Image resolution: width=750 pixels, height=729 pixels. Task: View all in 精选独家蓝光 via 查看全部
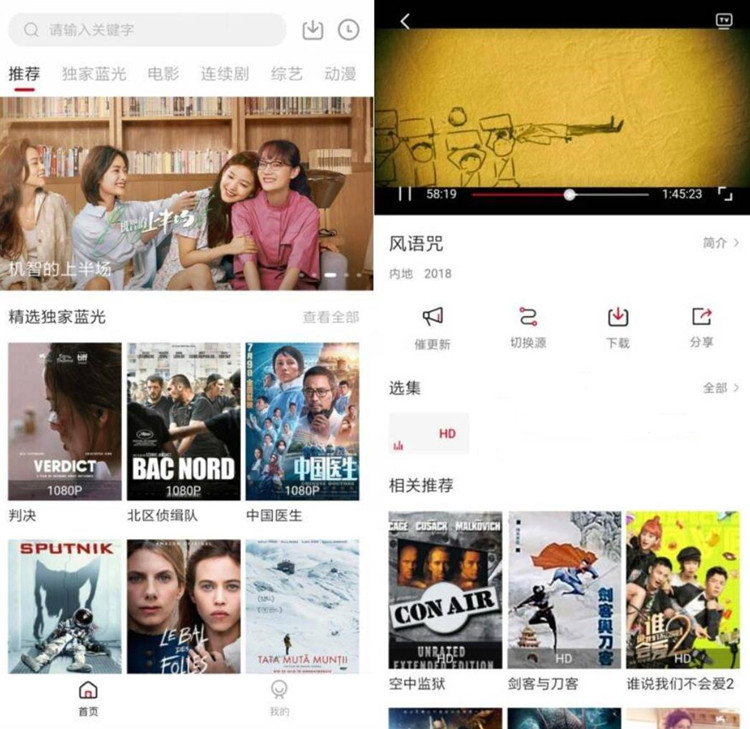pyautogui.click(x=330, y=317)
